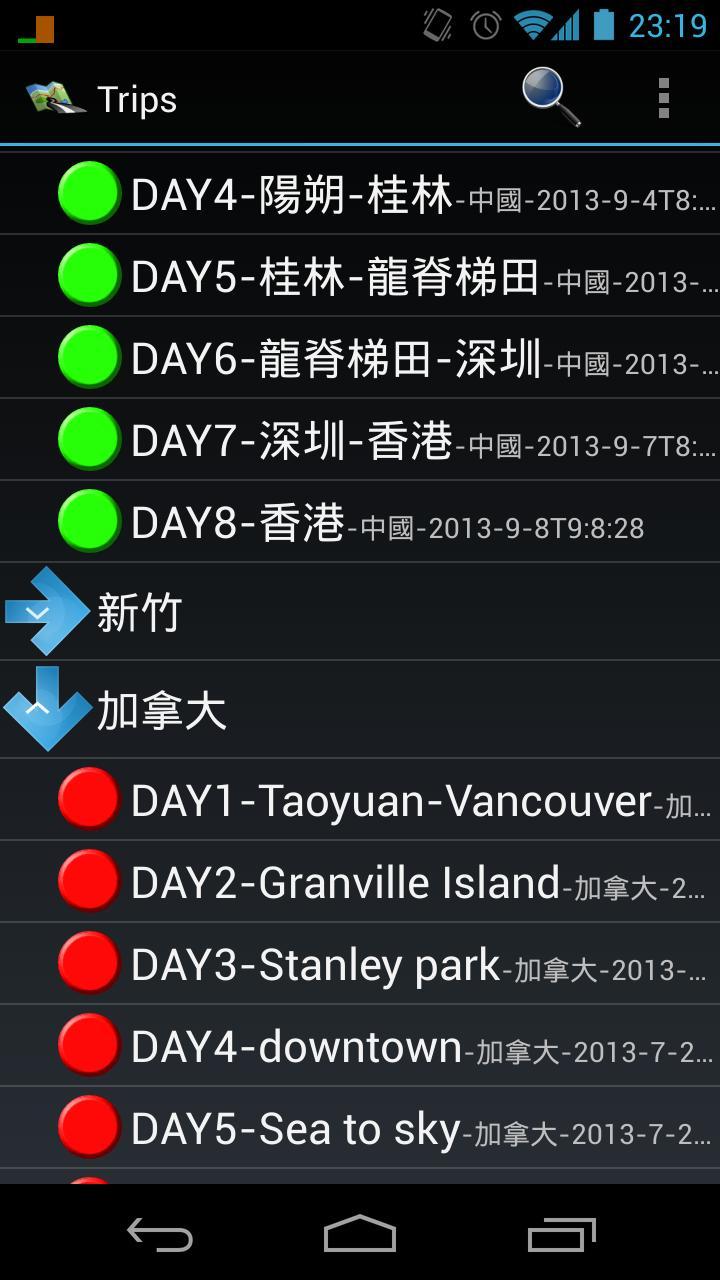Tap the system home button
Image resolution: width=720 pixels, height=1280 pixels.
point(360,1235)
